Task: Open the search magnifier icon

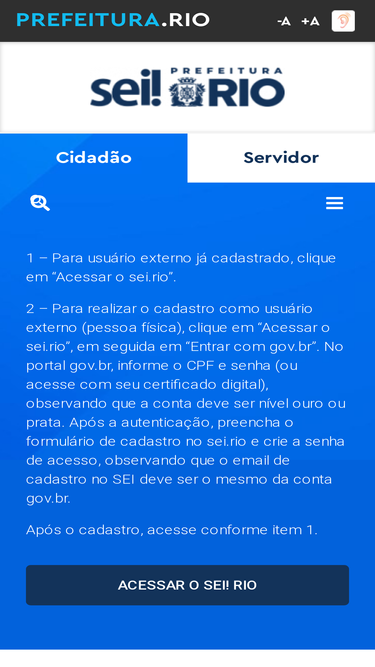Action: [40, 203]
